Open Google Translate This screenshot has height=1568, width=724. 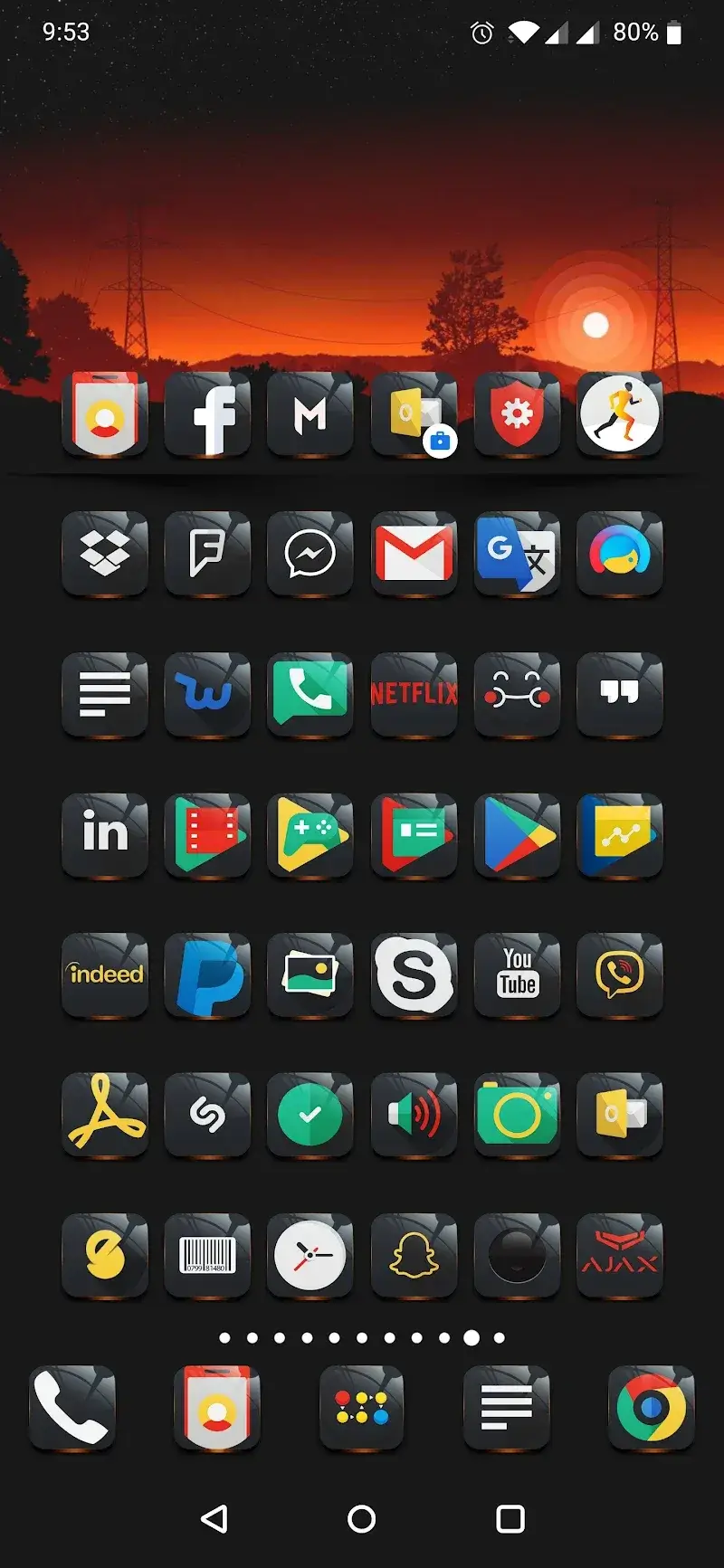pyautogui.click(x=517, y=554)
